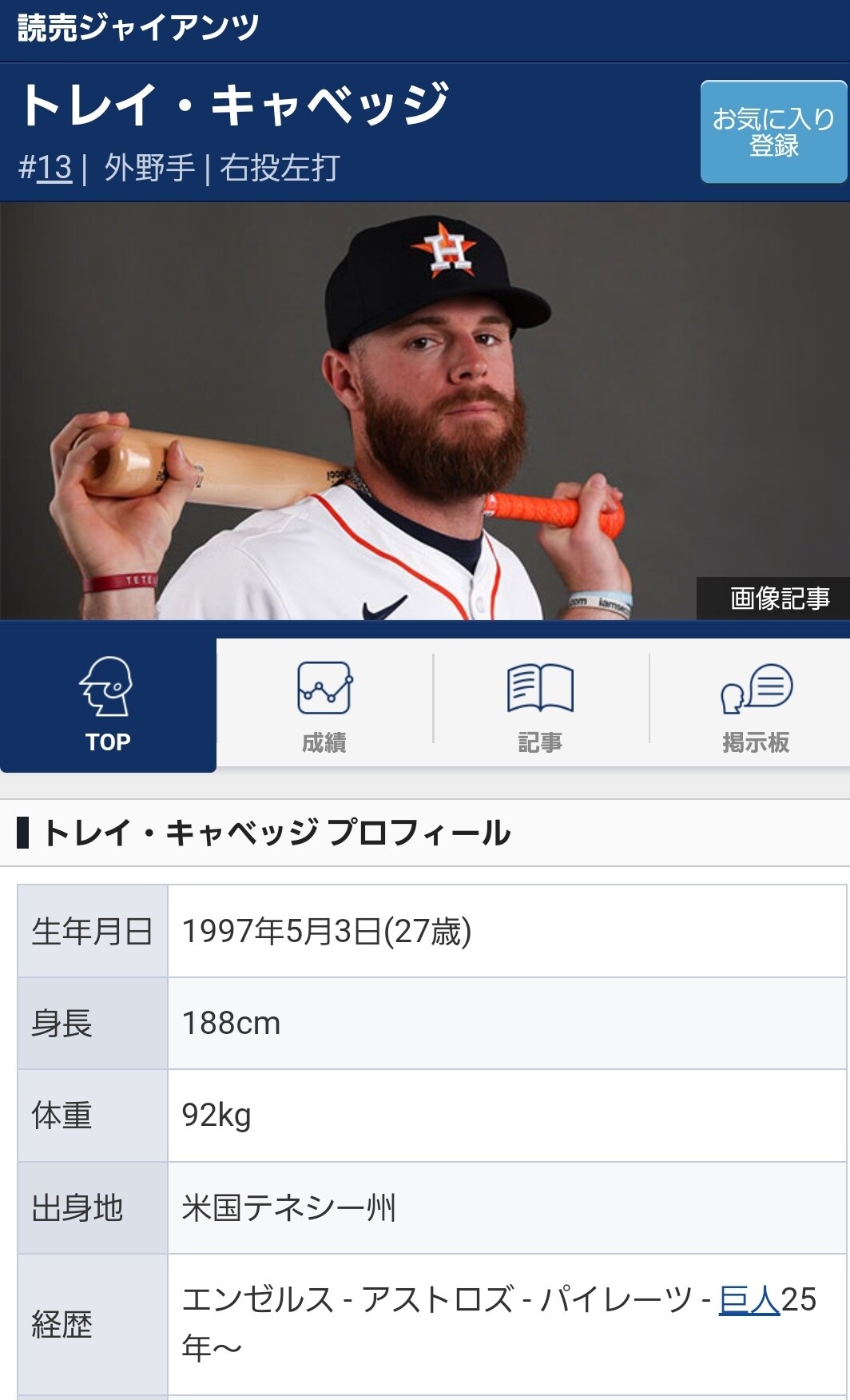Open the 画像記事 label on the photo

779,598
